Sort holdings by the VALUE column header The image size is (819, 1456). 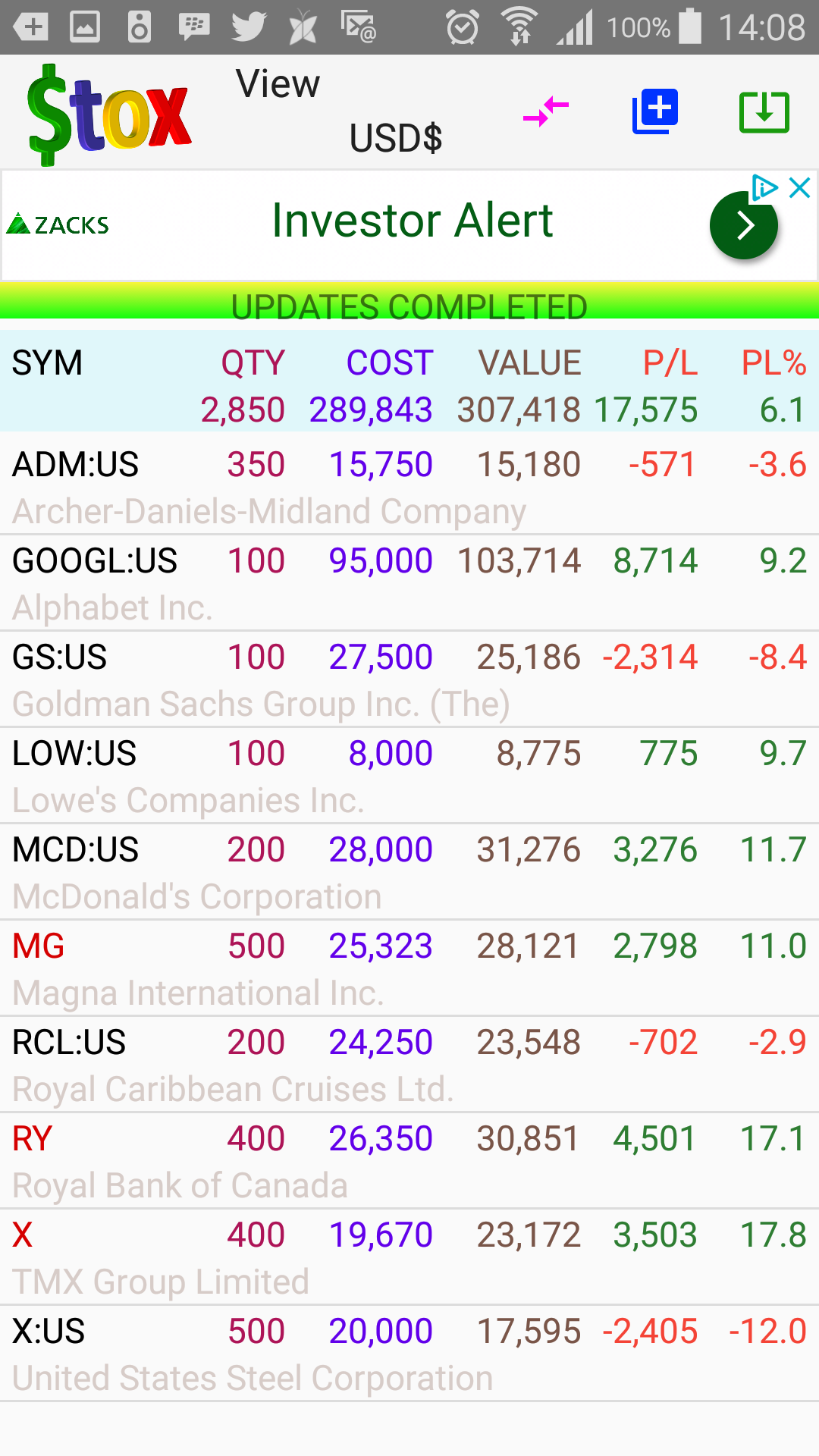pos(529,362)
